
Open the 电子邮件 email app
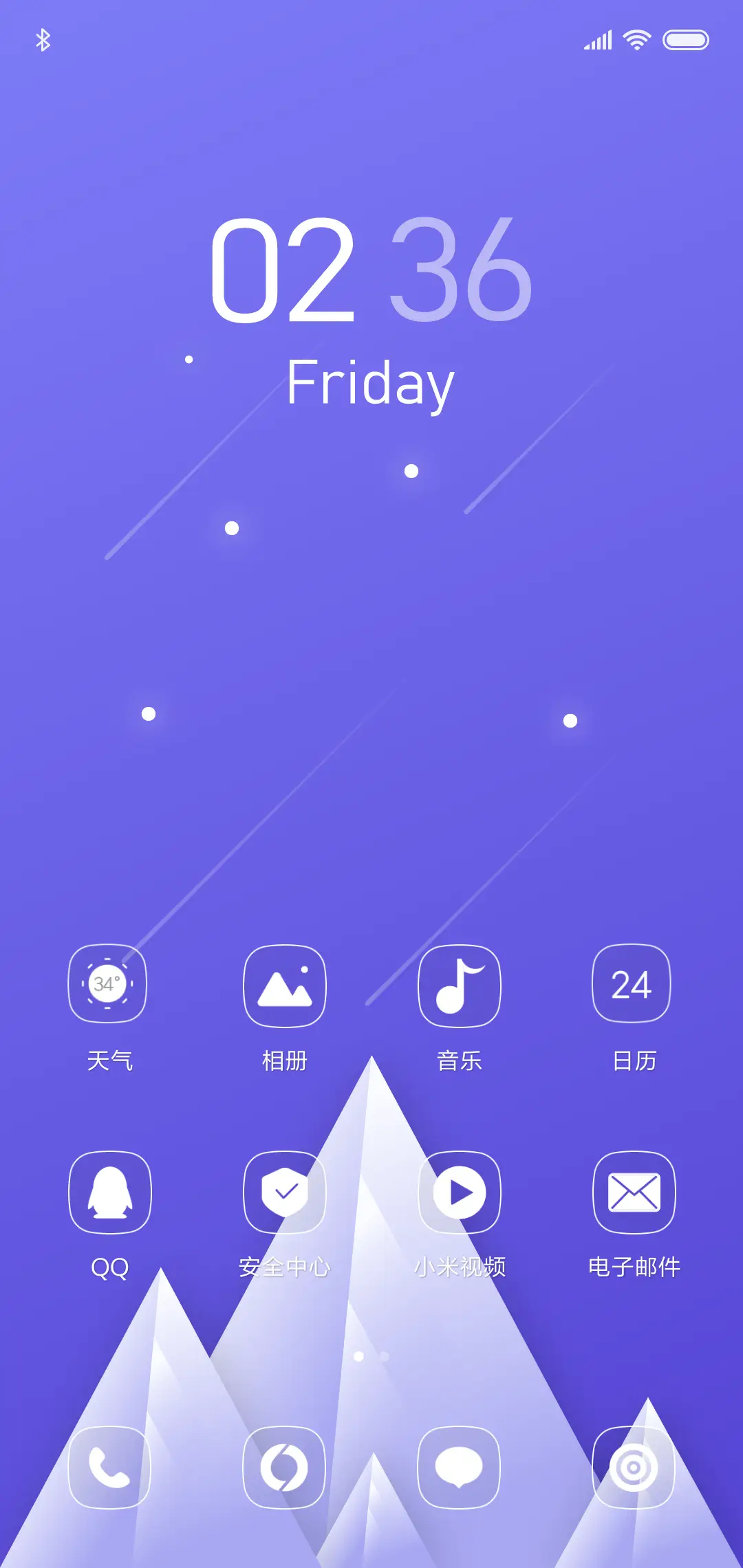click(633, 1193)
